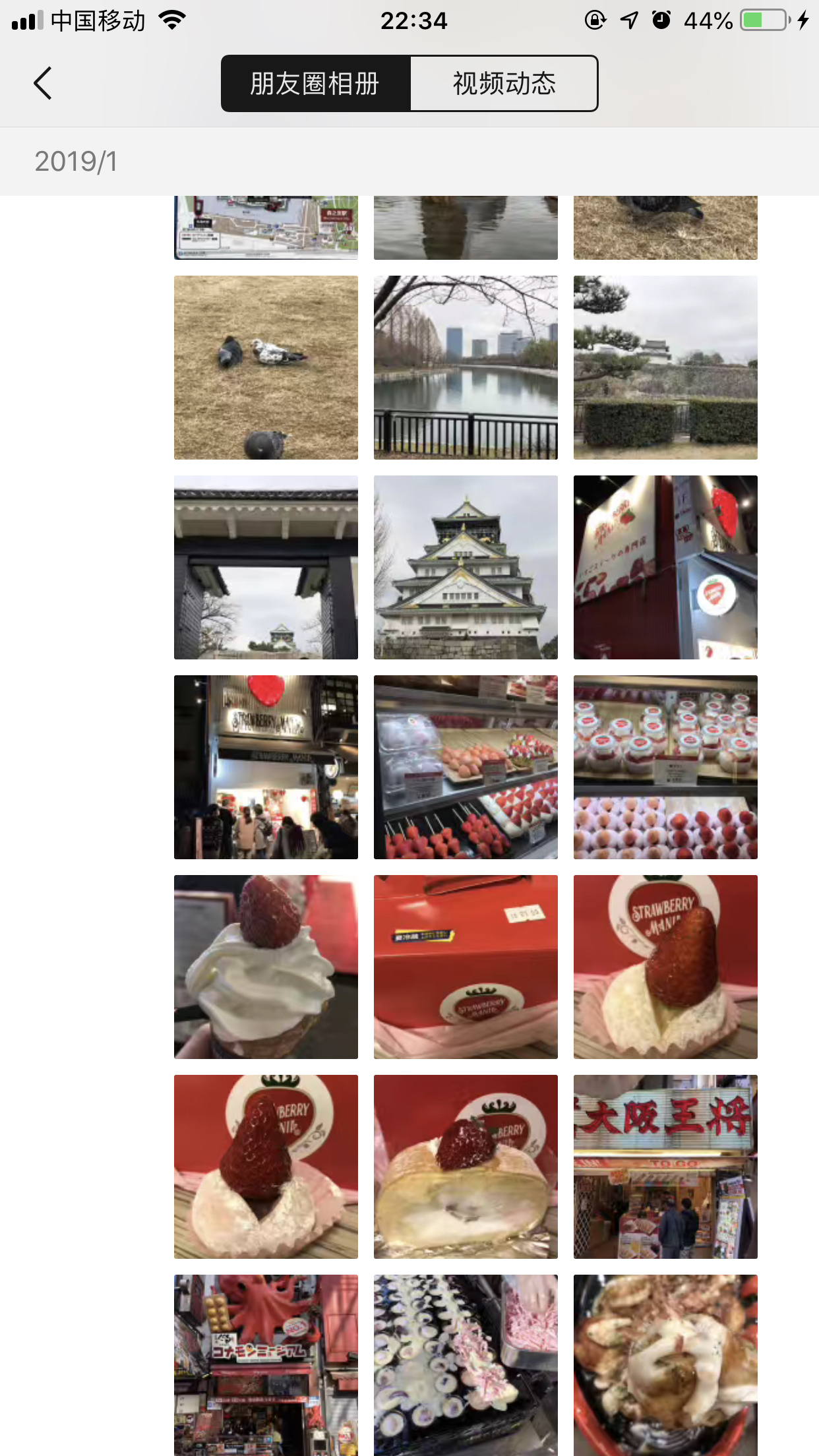The height and width of the screenshot is (1456, 819).
Task: View the Strawberry Mania storefront with crowd
Action: click(266, 767)
